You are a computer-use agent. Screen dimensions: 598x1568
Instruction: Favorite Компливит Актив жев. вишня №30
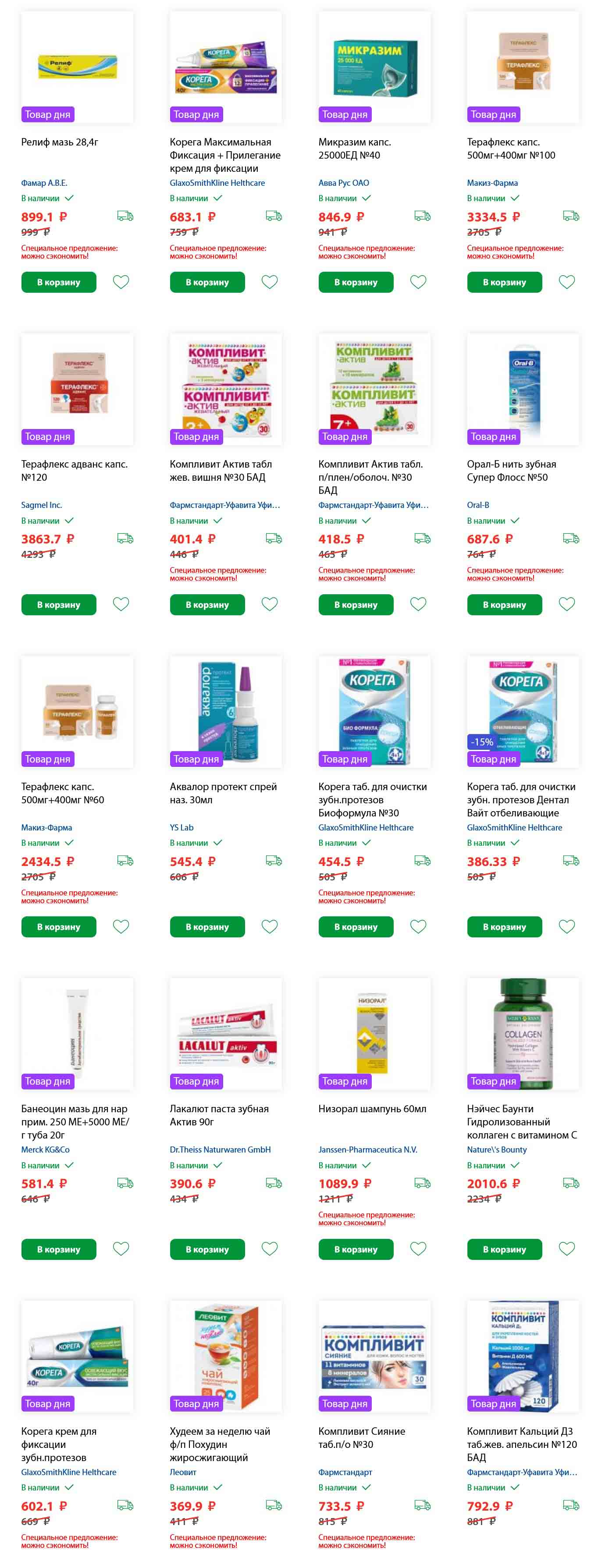(269, 604)
